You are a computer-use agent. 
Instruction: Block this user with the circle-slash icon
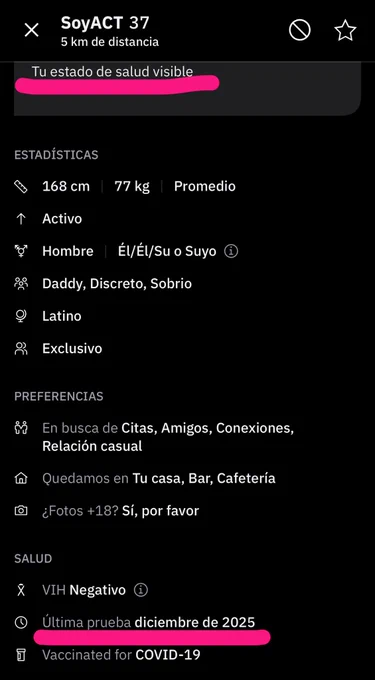[x=300, y=30]
